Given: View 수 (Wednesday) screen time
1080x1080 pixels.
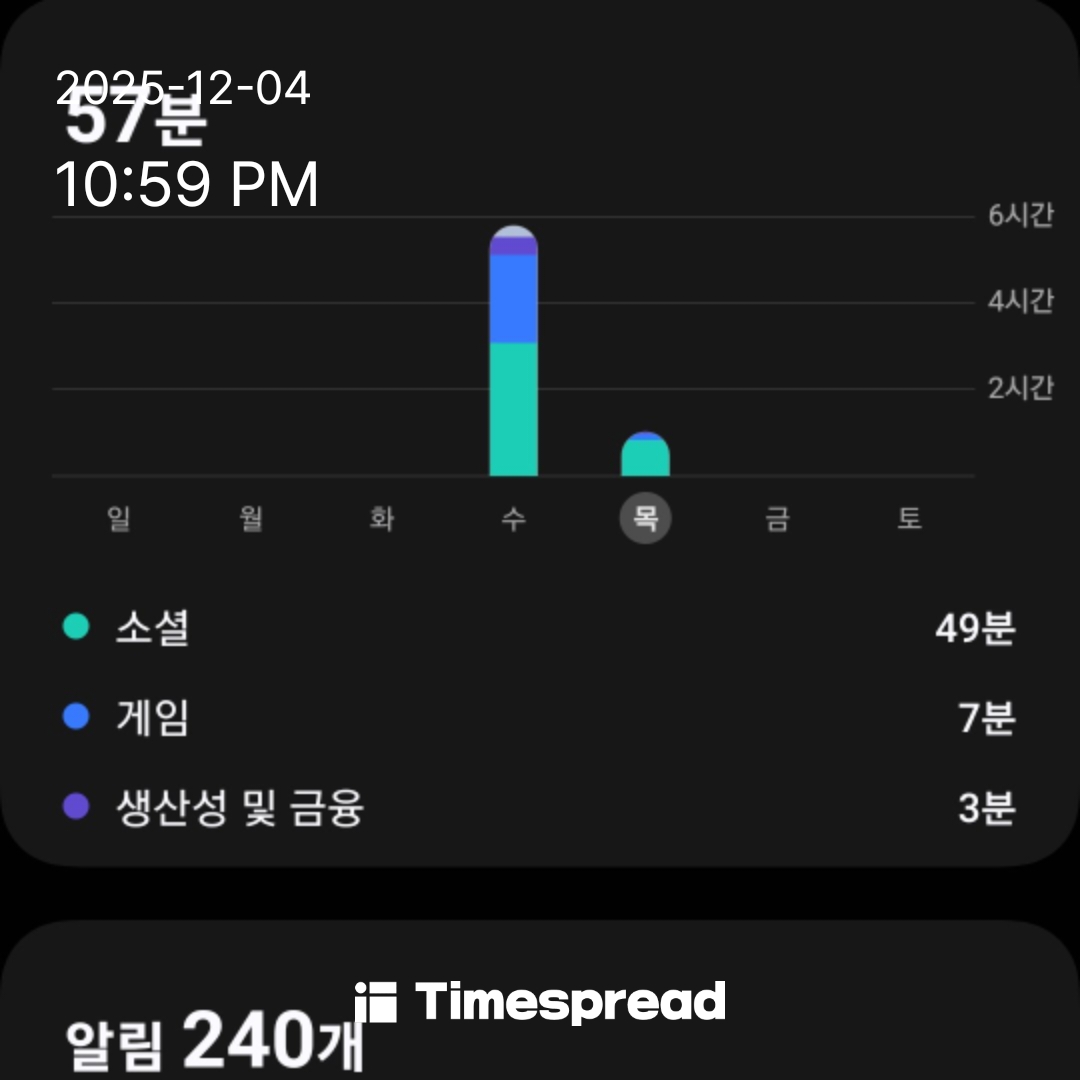Looking at the screenshot, I should (x=513, y=519).
